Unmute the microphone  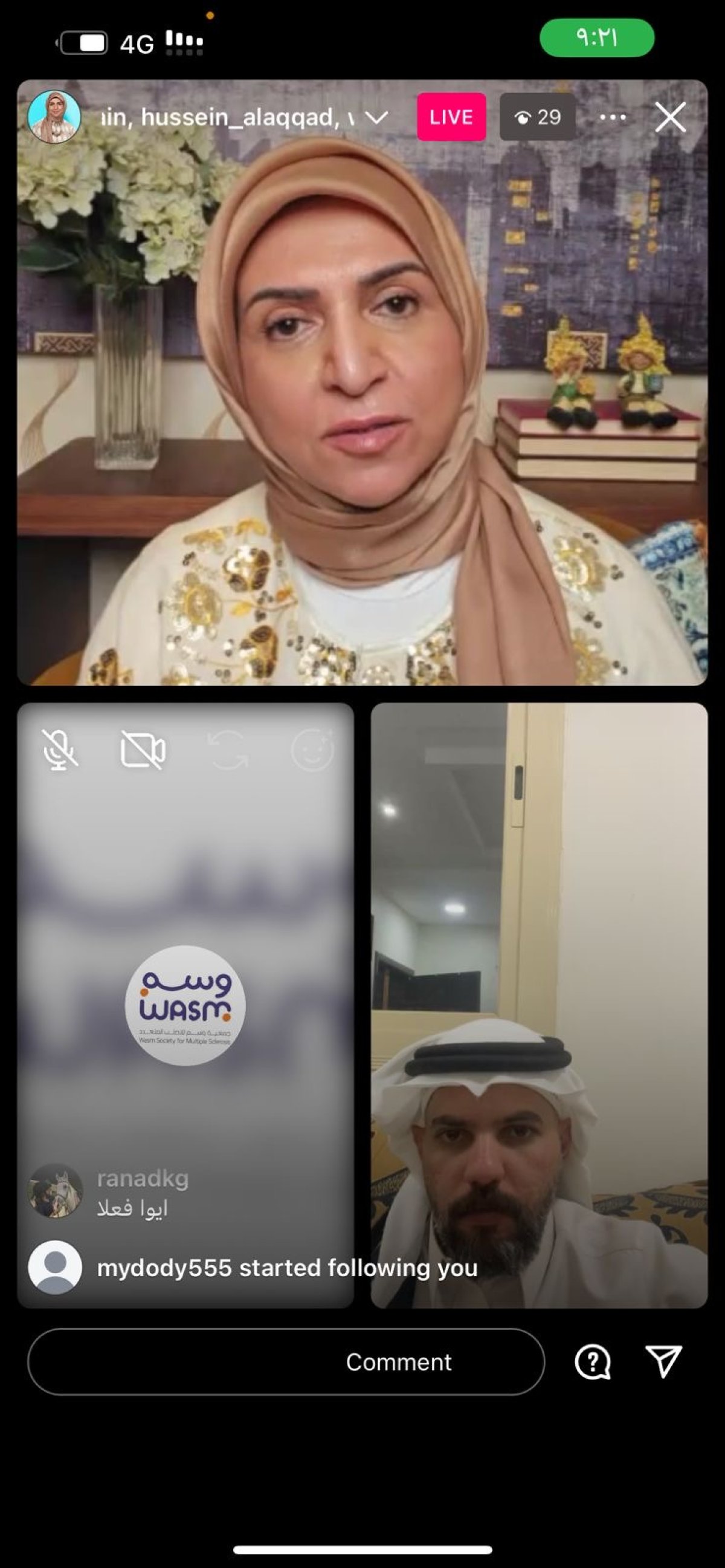(x=60, y=750)
